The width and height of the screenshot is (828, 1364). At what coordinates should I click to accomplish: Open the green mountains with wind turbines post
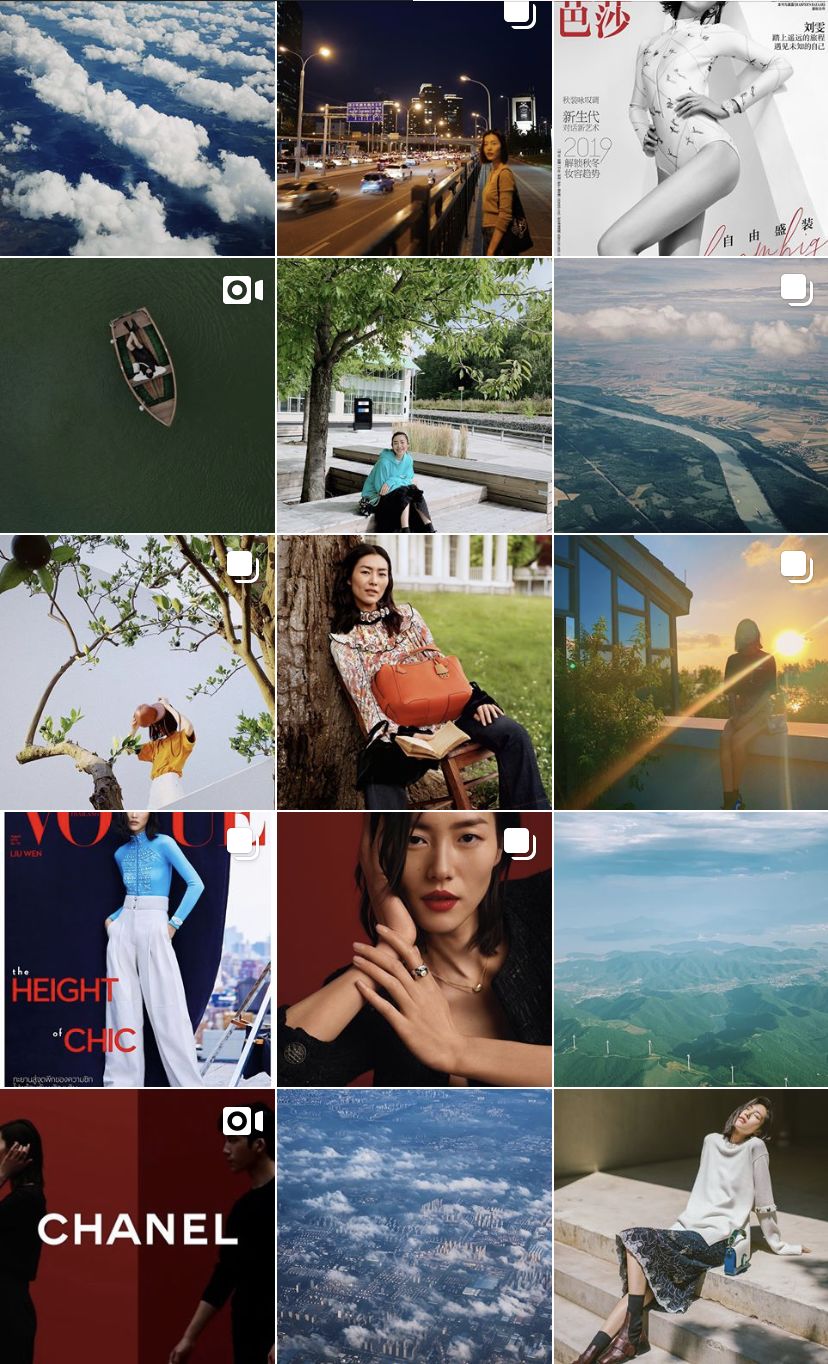(x=691, y=949)
